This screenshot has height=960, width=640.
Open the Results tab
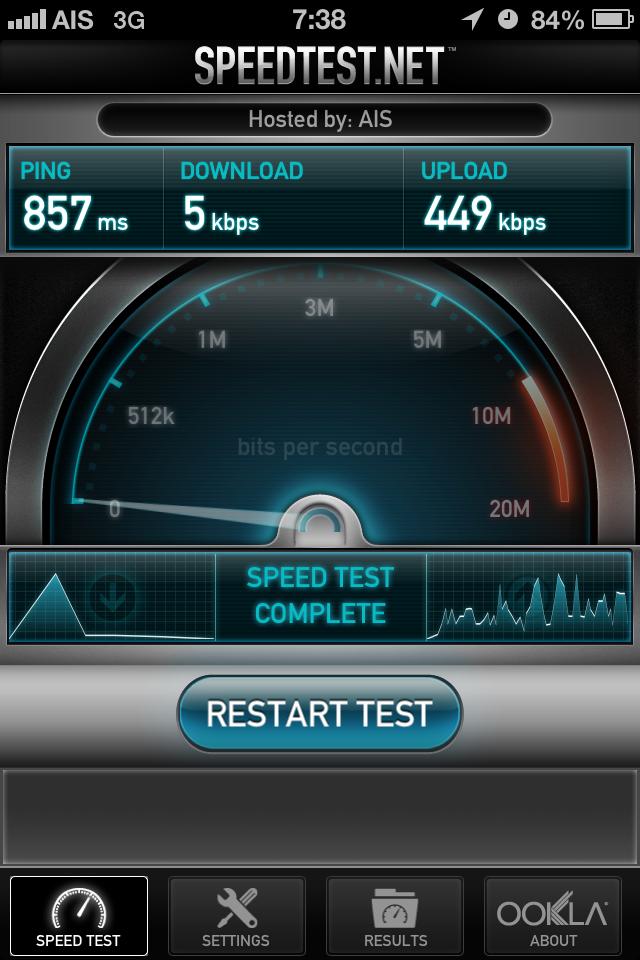(x=395, y=916)
